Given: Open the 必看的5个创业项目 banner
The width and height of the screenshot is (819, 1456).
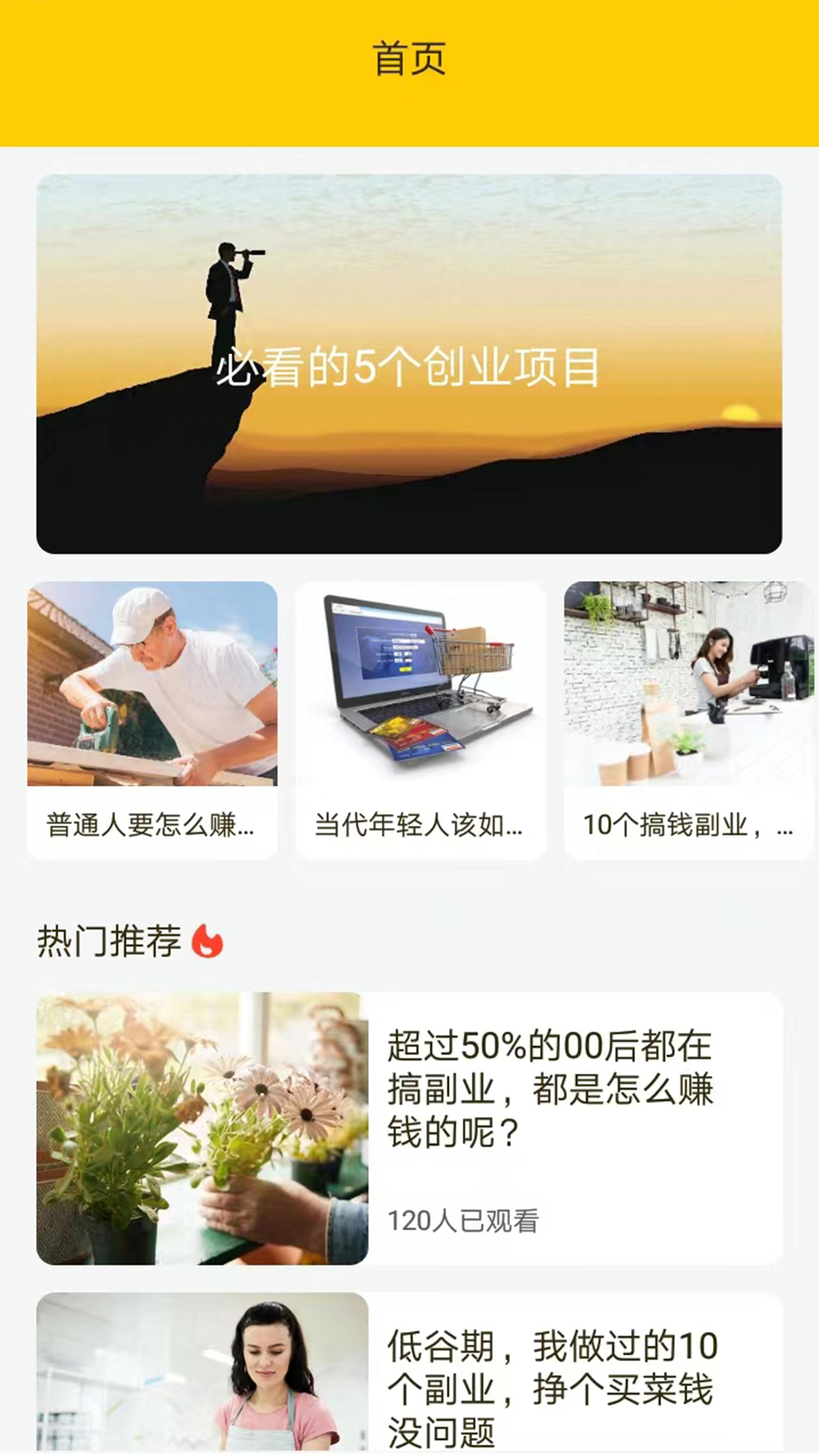Looking at the screenshot, I should [x=409, y=364].
